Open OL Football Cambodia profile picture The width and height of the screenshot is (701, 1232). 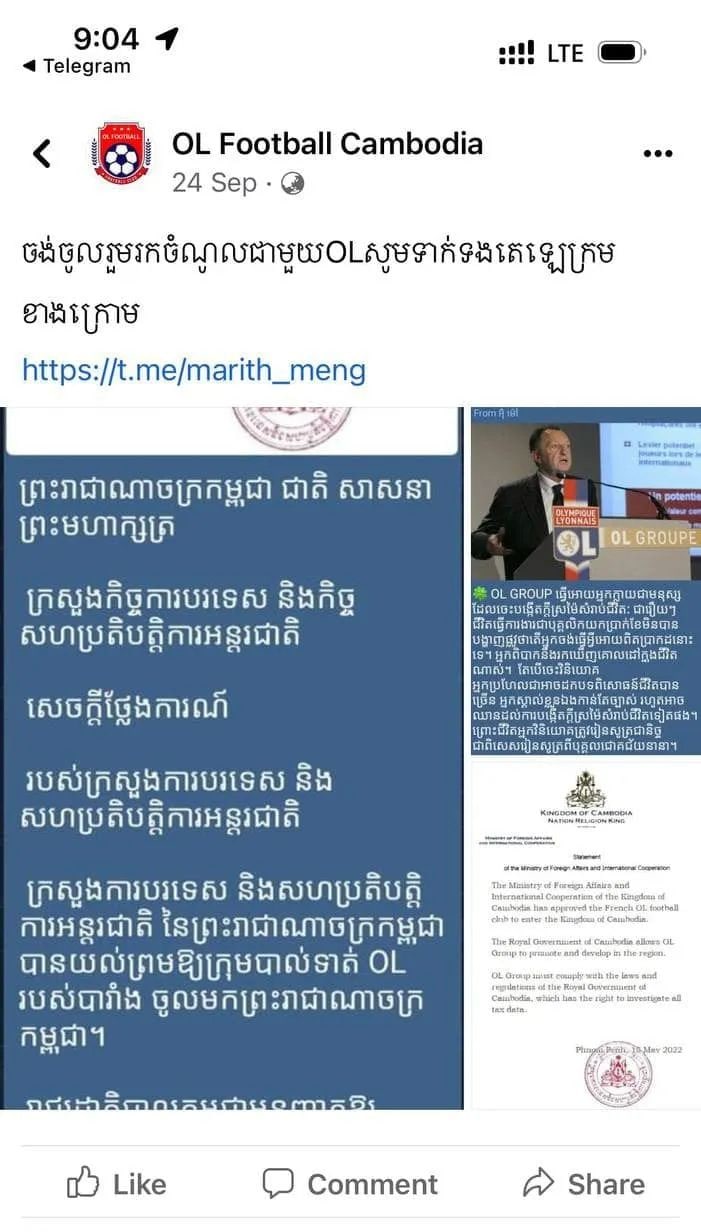coord(120,154)
